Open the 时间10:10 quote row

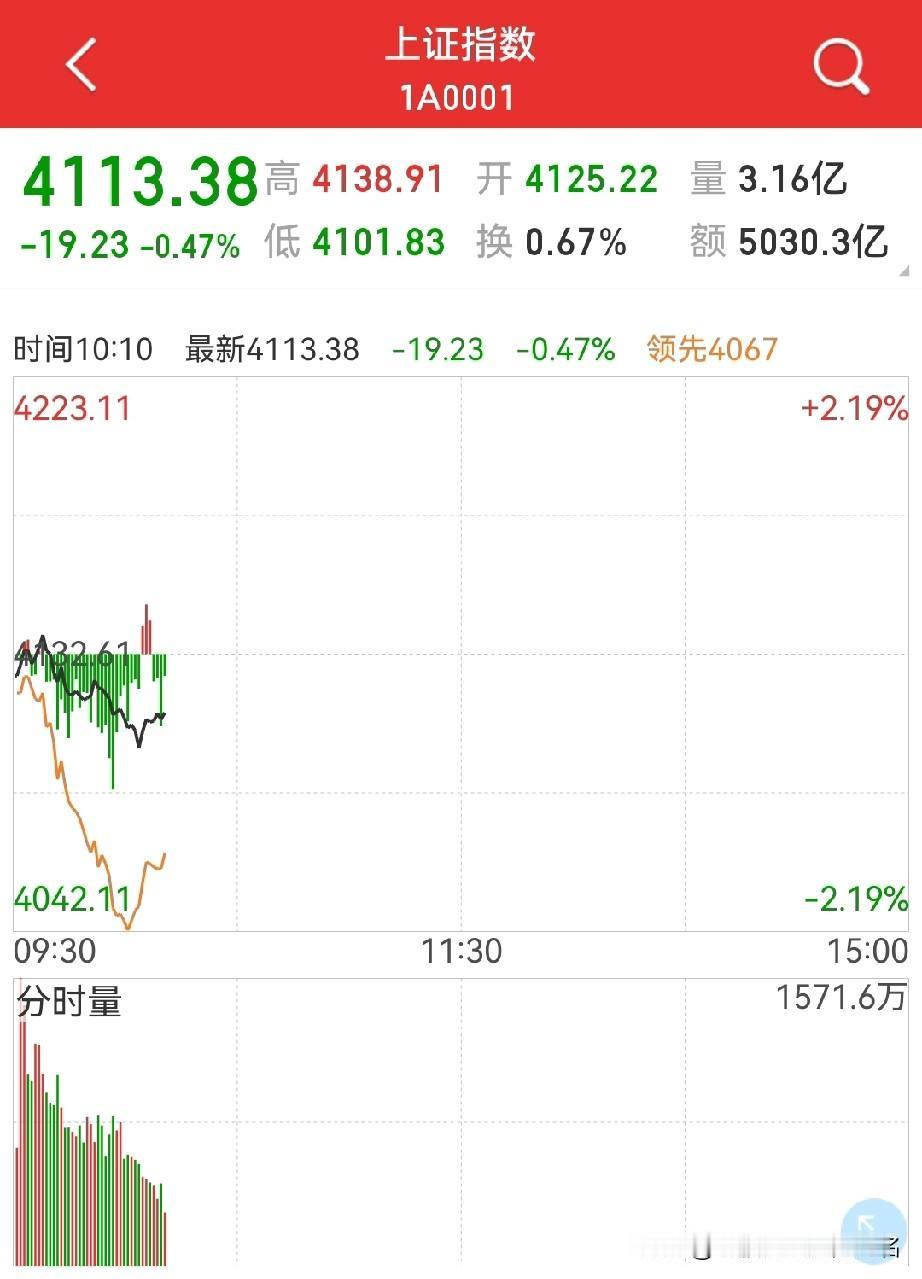(84, 350)
